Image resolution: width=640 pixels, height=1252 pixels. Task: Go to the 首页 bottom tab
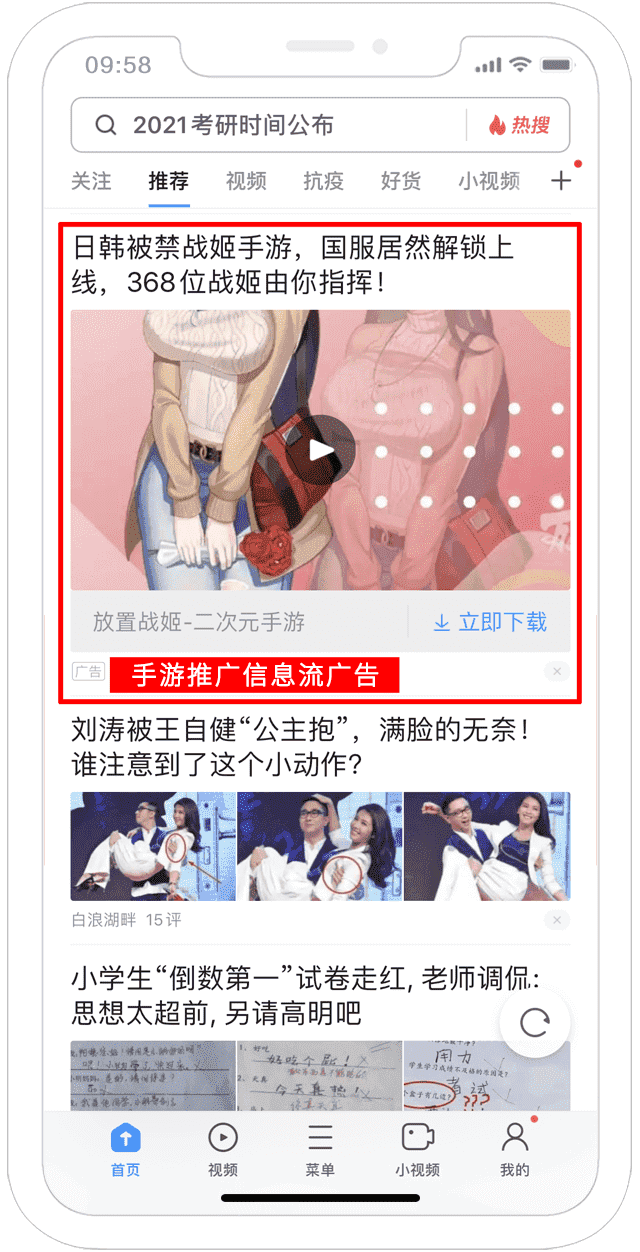(126, 1150)
